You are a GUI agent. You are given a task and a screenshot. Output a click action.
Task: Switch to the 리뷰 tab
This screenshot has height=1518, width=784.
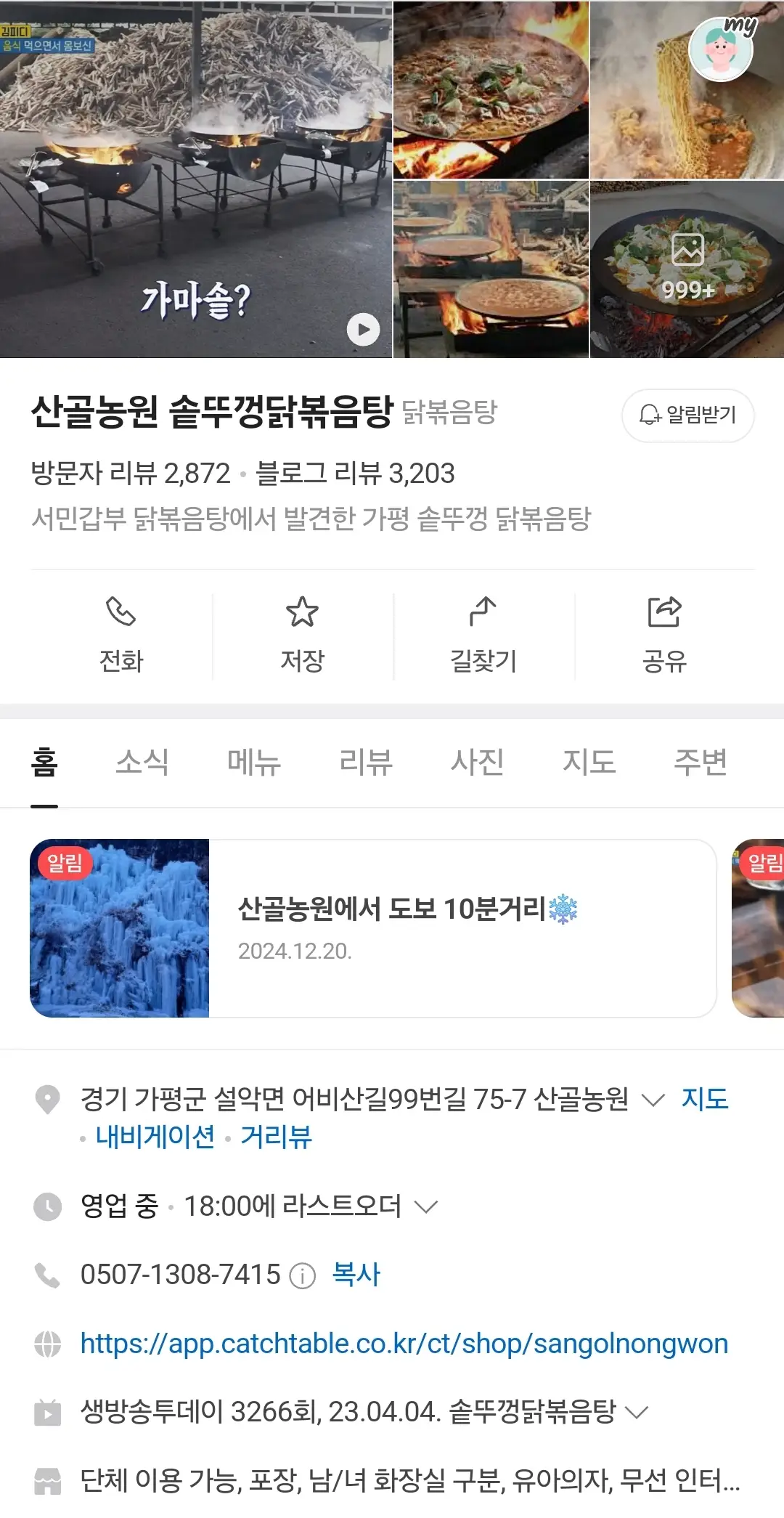[366, 763]
